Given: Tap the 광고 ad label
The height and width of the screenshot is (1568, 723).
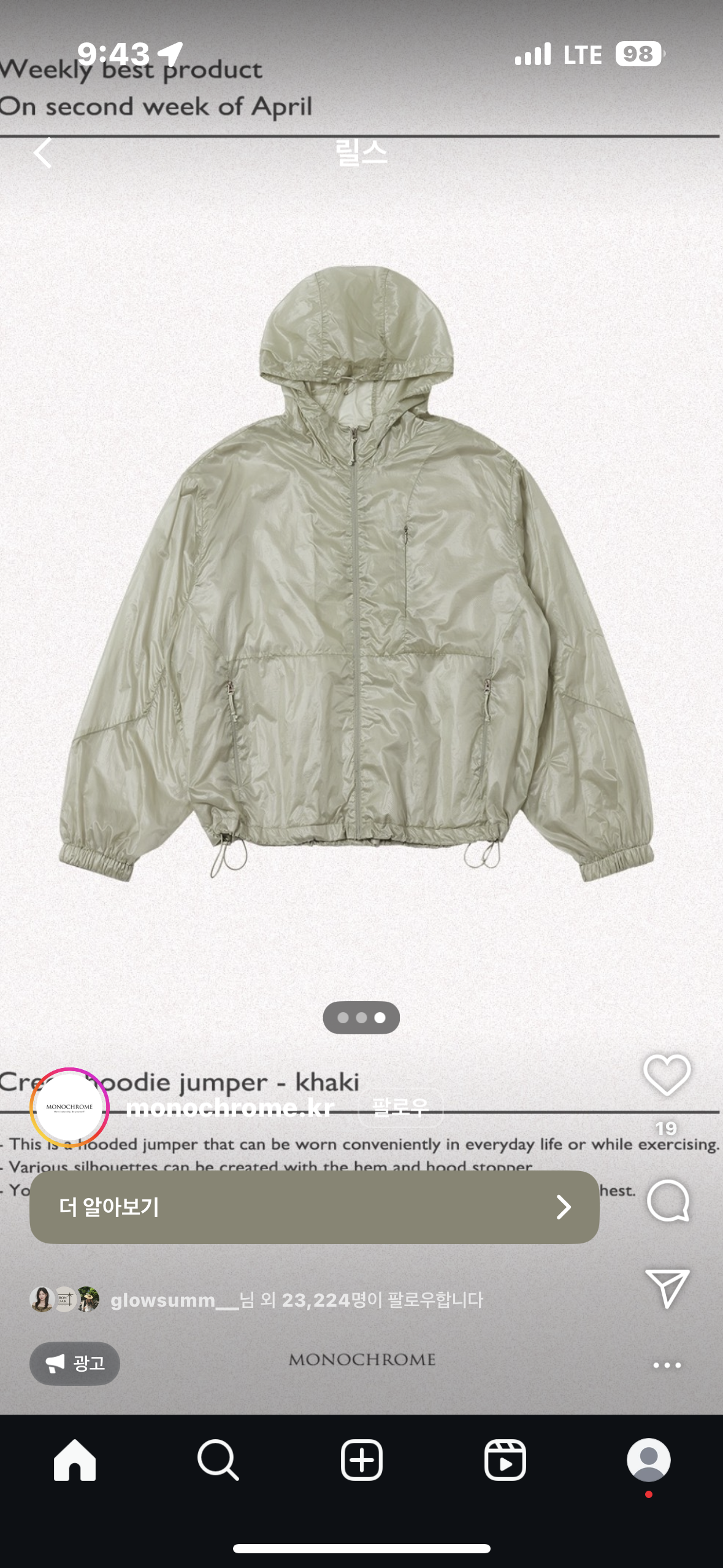Looking at the screenshot, I should [75, 1363].
